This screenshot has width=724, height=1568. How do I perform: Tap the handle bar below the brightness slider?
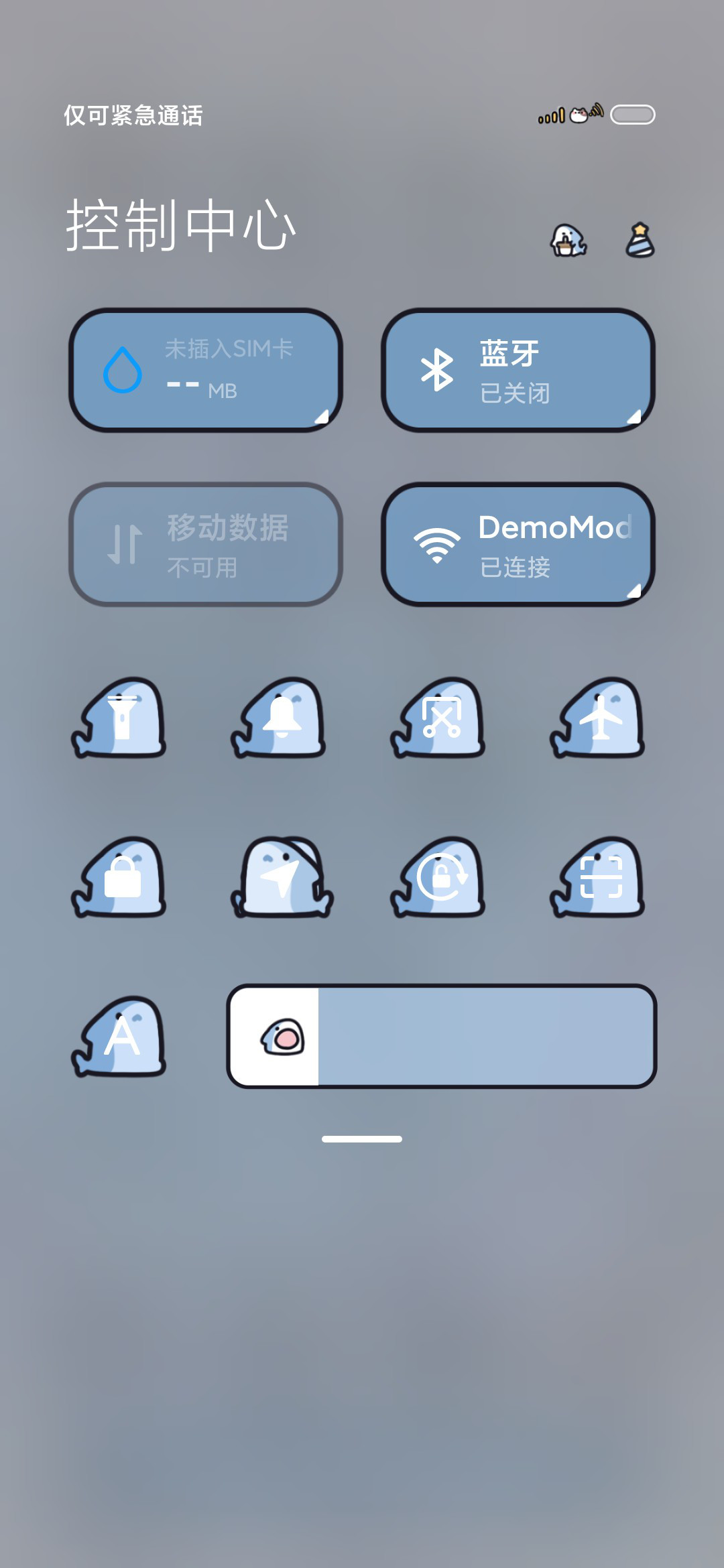(x=362, y=1139)
